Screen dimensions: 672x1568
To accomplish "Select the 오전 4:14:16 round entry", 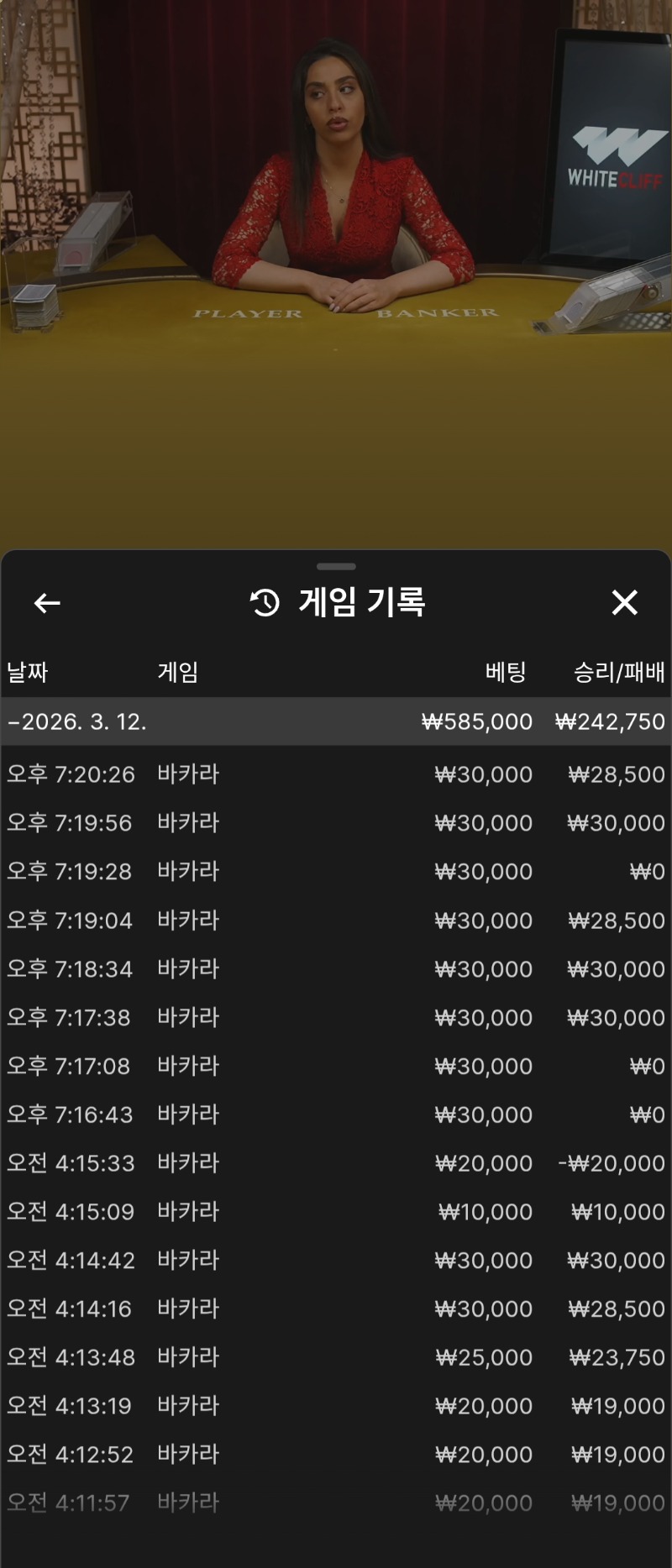I will click(x=336, y=1308).
